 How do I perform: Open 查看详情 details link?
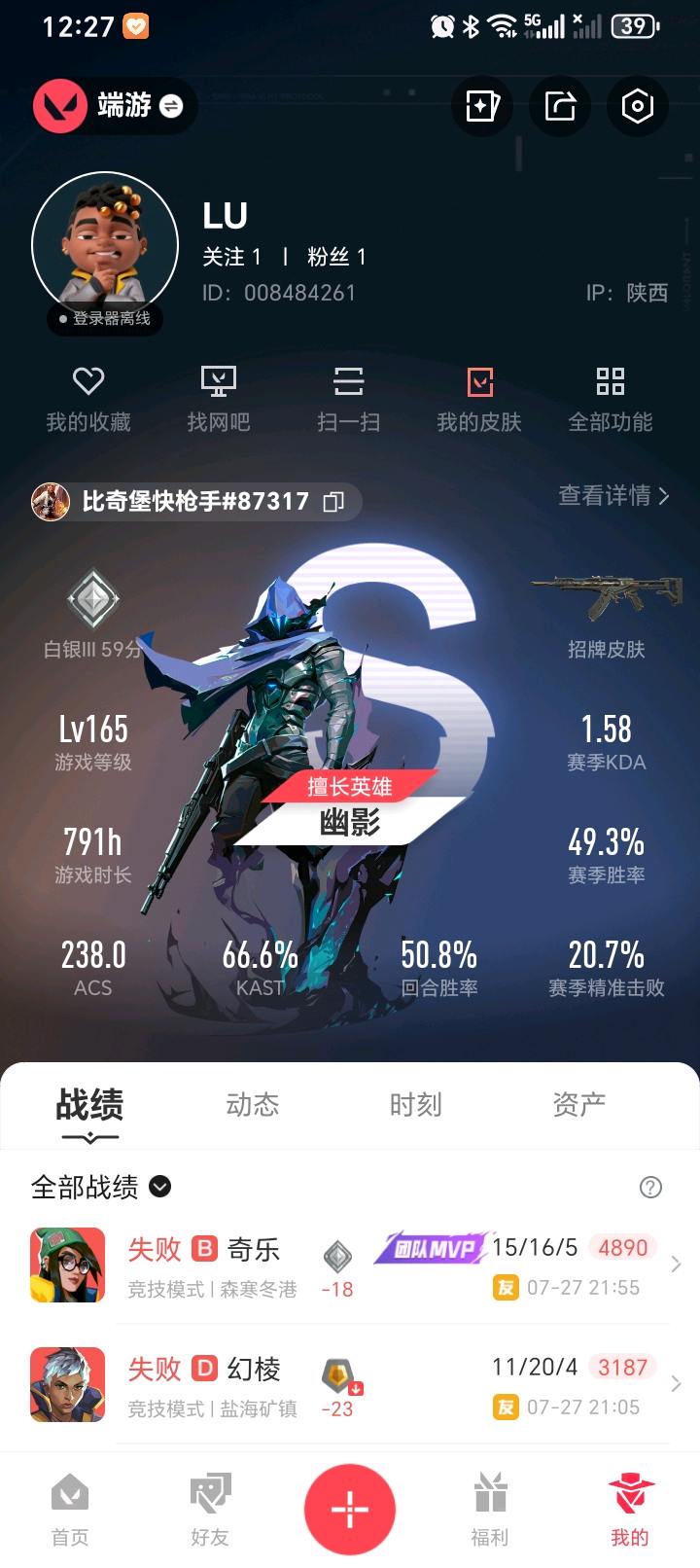(613, 496)
